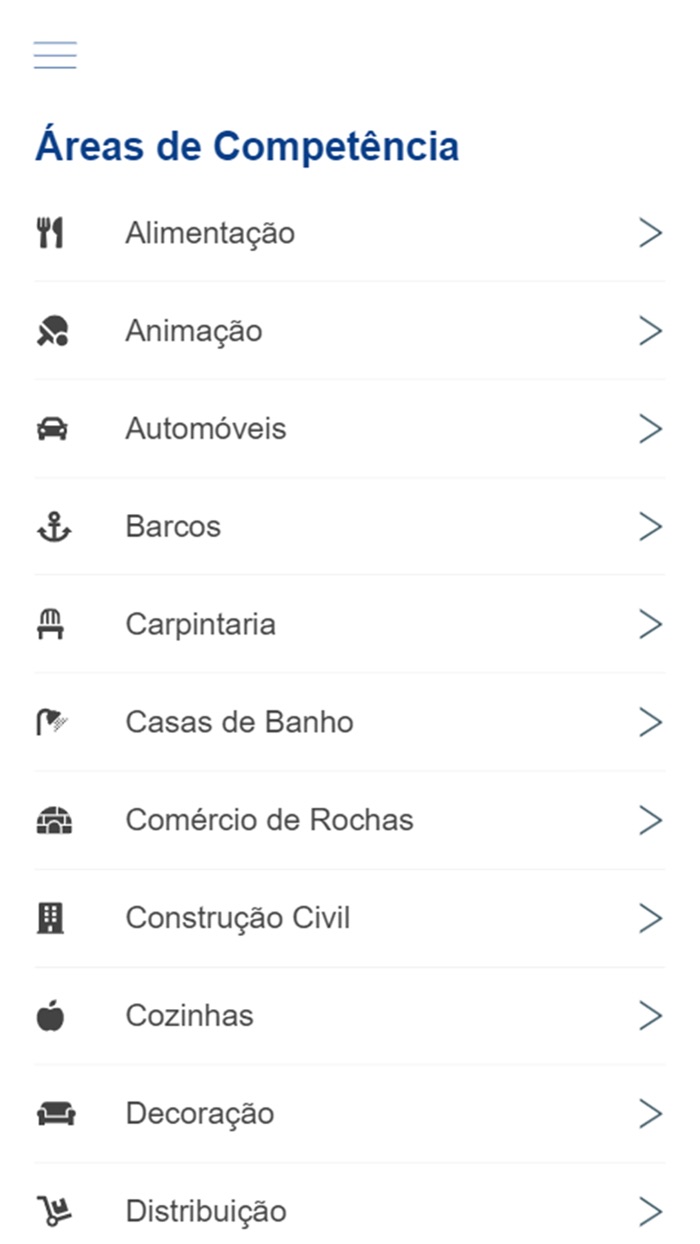Viewport: 700px width, 1244px height.
Task: Open the hamburger menu
Action: (x=55, y=56)
